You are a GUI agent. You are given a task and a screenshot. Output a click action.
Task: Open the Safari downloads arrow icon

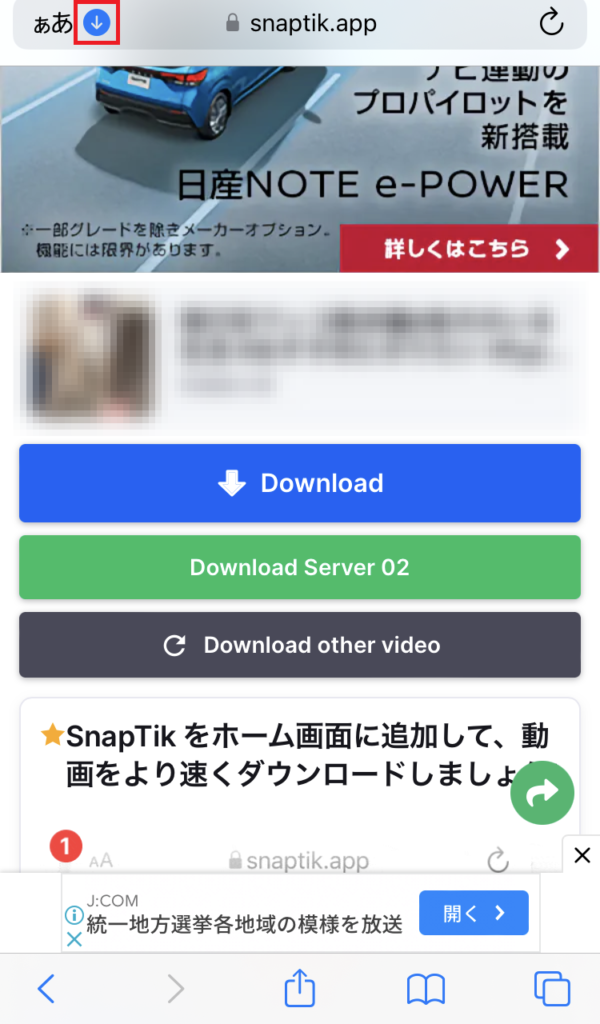pos(97,23)
